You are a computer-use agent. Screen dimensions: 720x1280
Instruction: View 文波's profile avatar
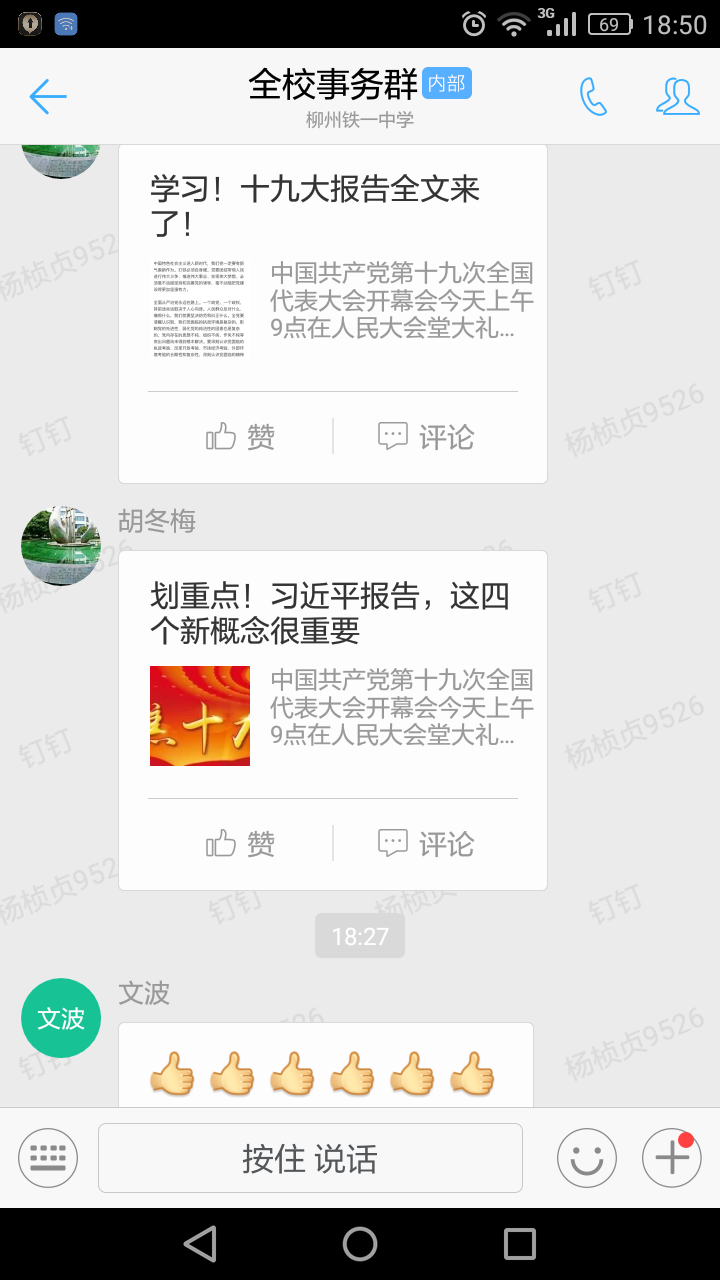click(x=61, y=1018)
